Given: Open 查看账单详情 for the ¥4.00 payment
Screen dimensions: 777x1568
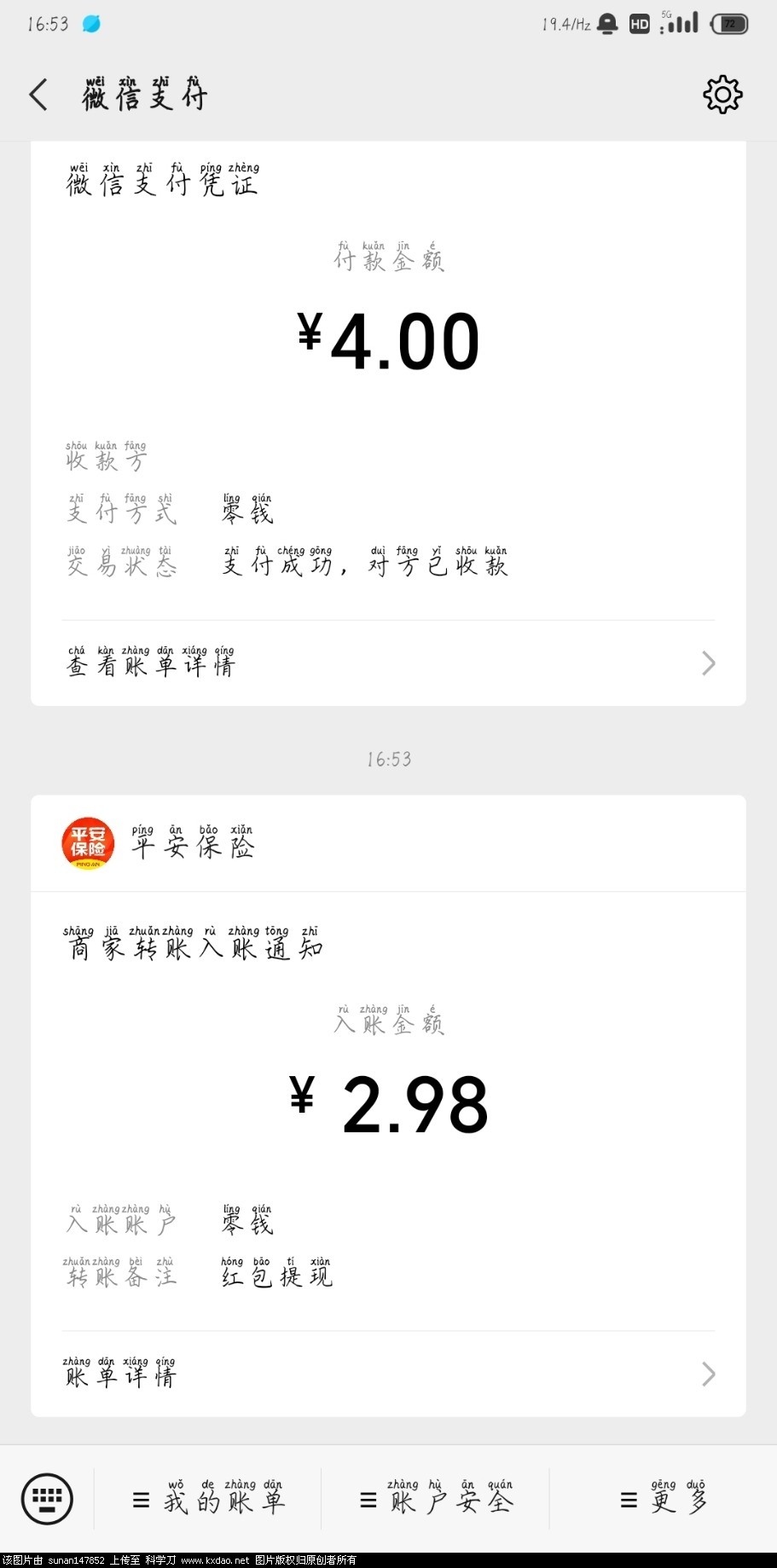Looking at the screenshot, I should coord(149,663).
